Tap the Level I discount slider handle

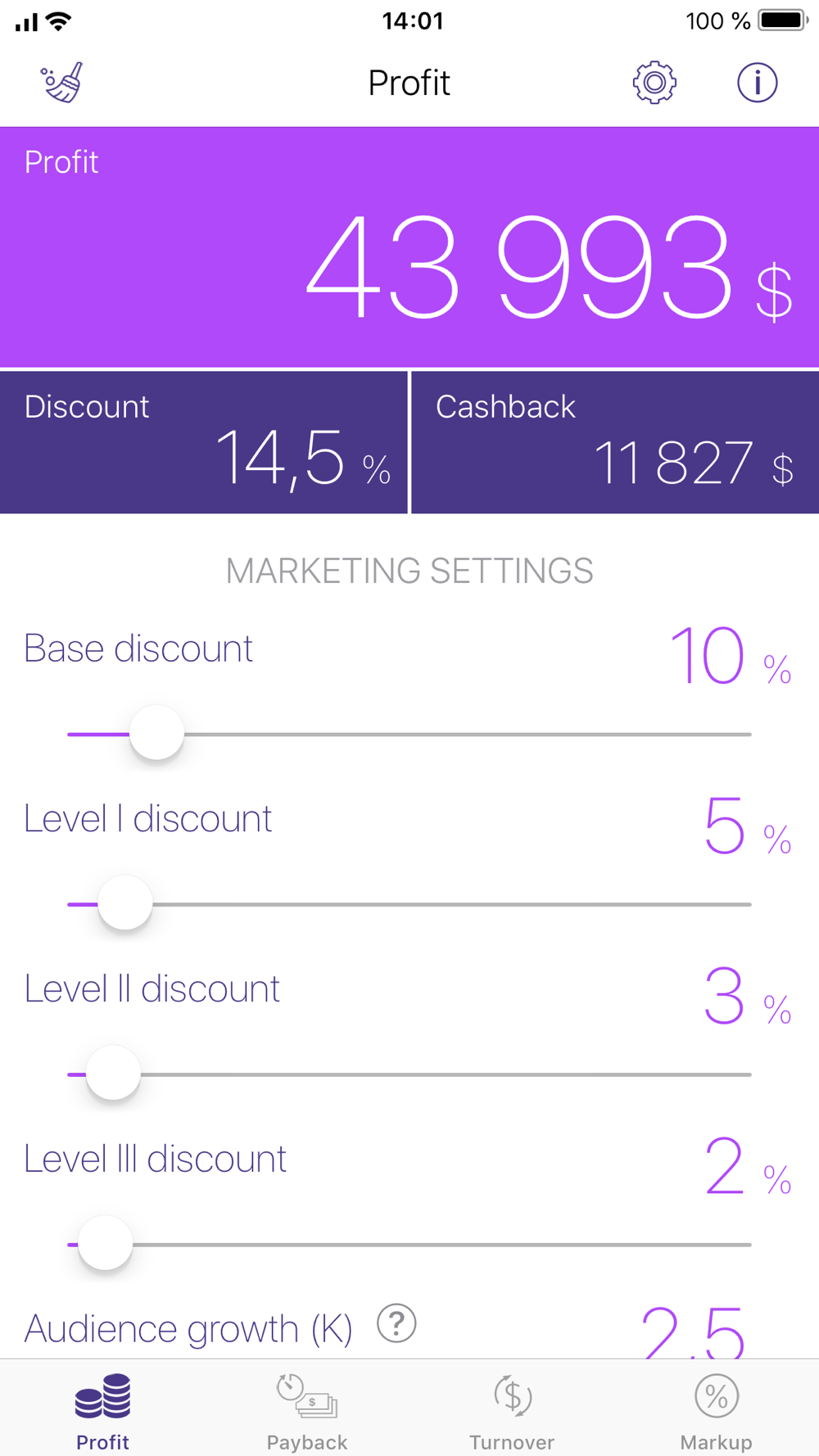point(125,903)
